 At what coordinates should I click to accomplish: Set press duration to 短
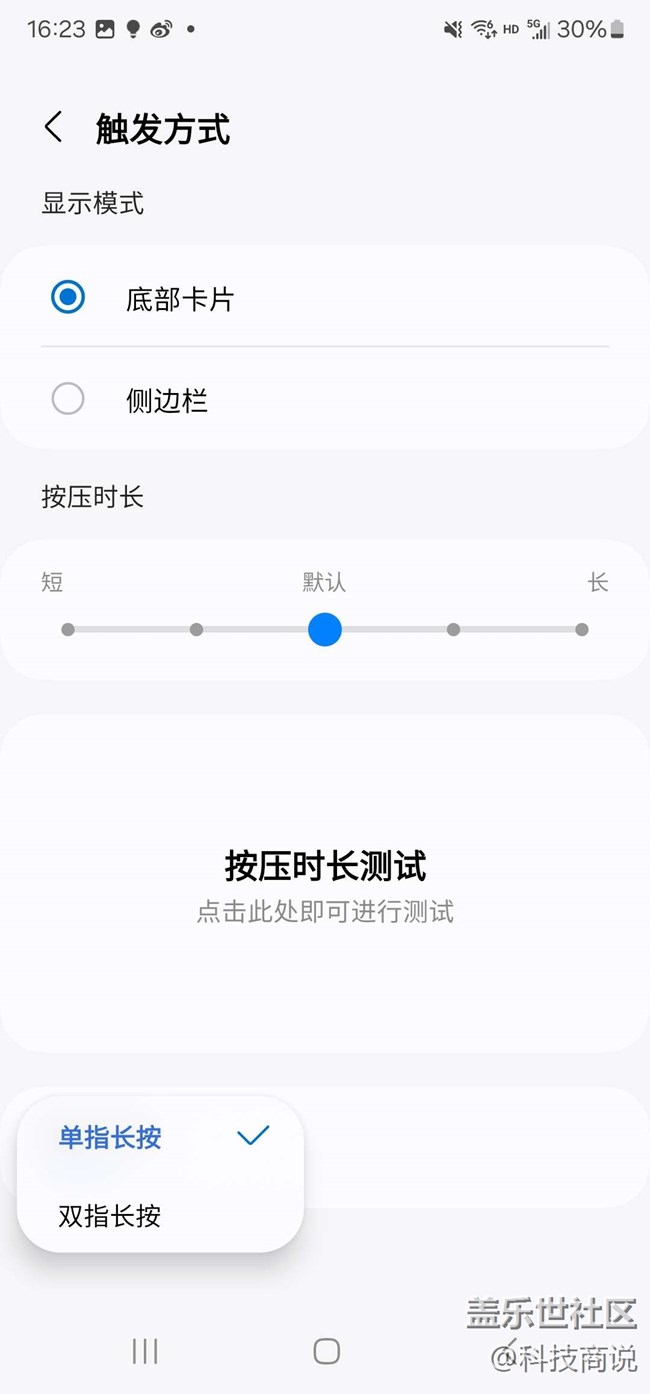[x=68, y=630]
